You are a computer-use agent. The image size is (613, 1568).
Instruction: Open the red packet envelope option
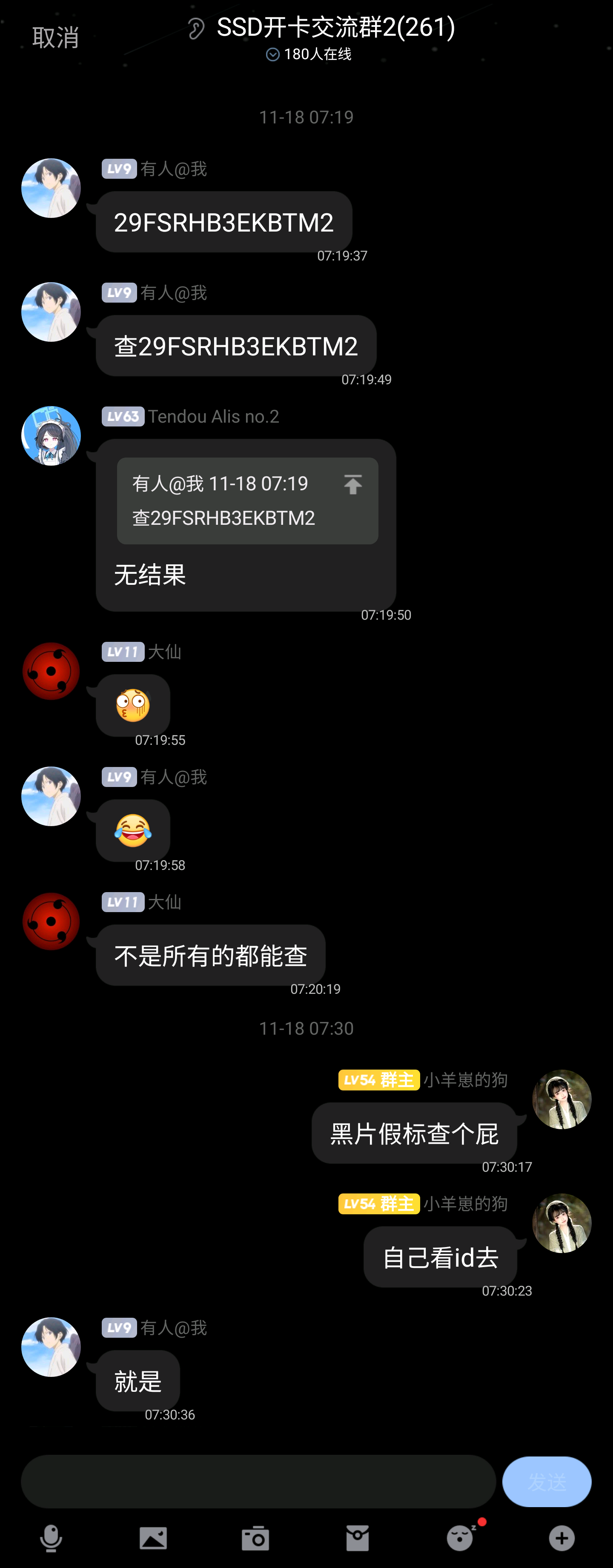[357, 1538]
